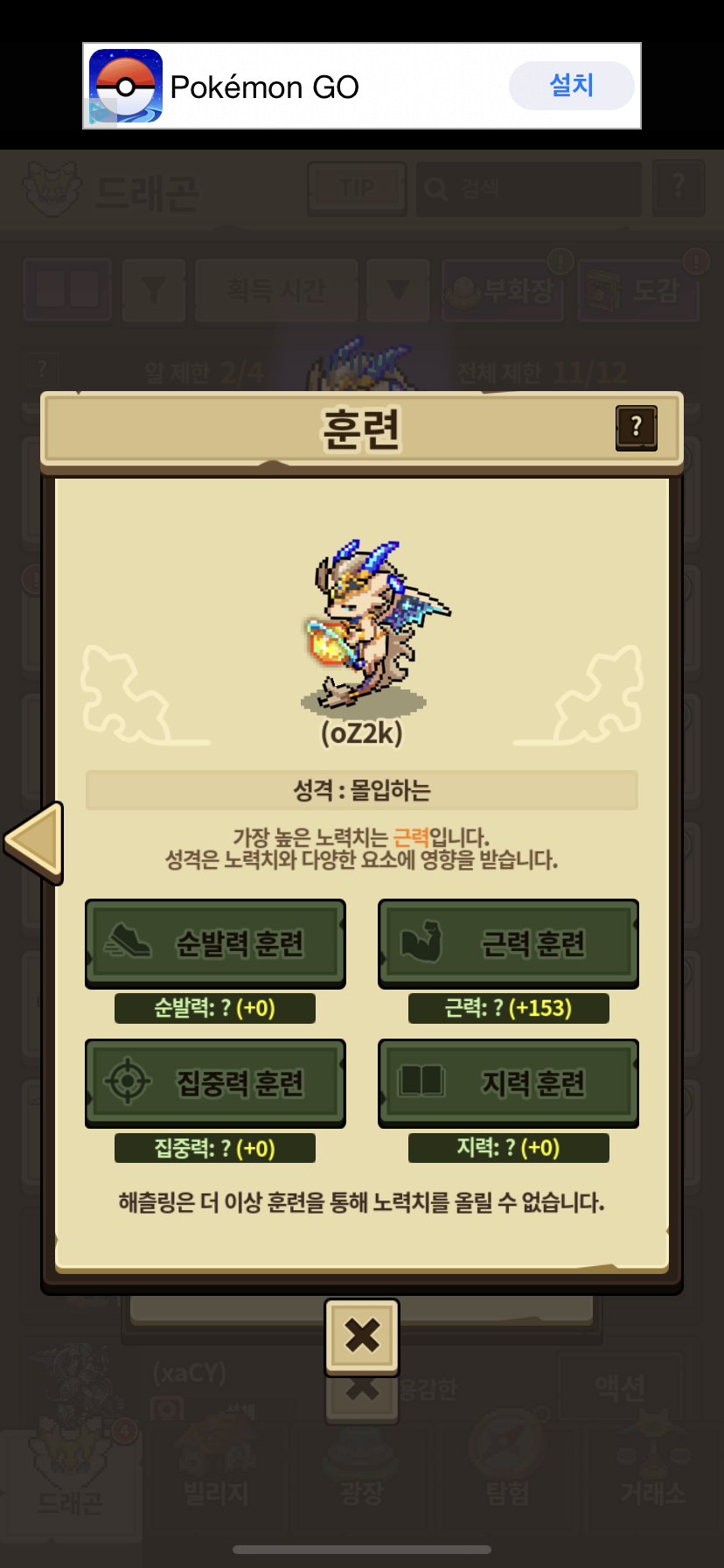Select 집중력 훈련

[x=215, y=1083]
